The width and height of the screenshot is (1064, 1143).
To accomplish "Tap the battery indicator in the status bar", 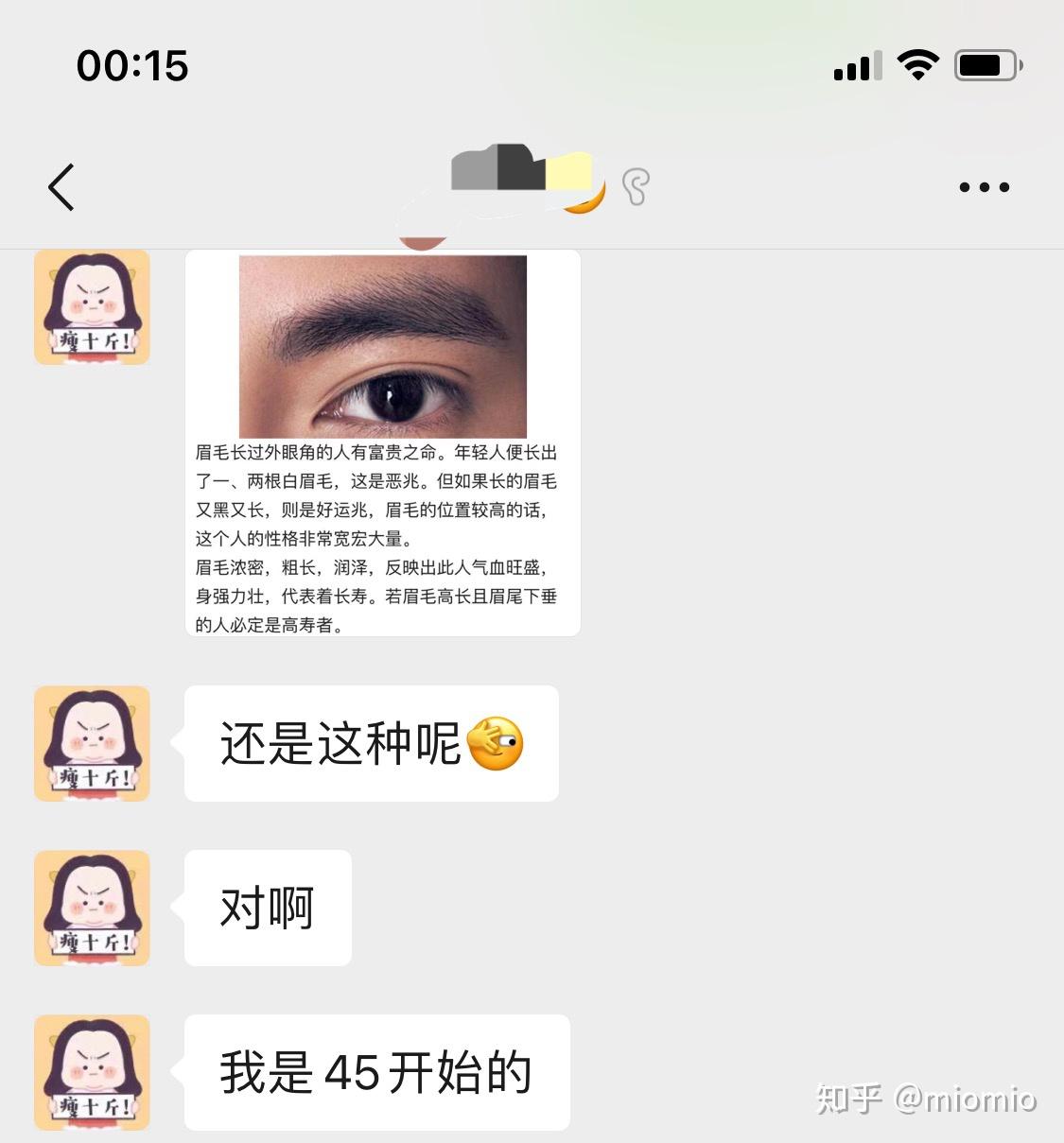I will tap(986, 63).
